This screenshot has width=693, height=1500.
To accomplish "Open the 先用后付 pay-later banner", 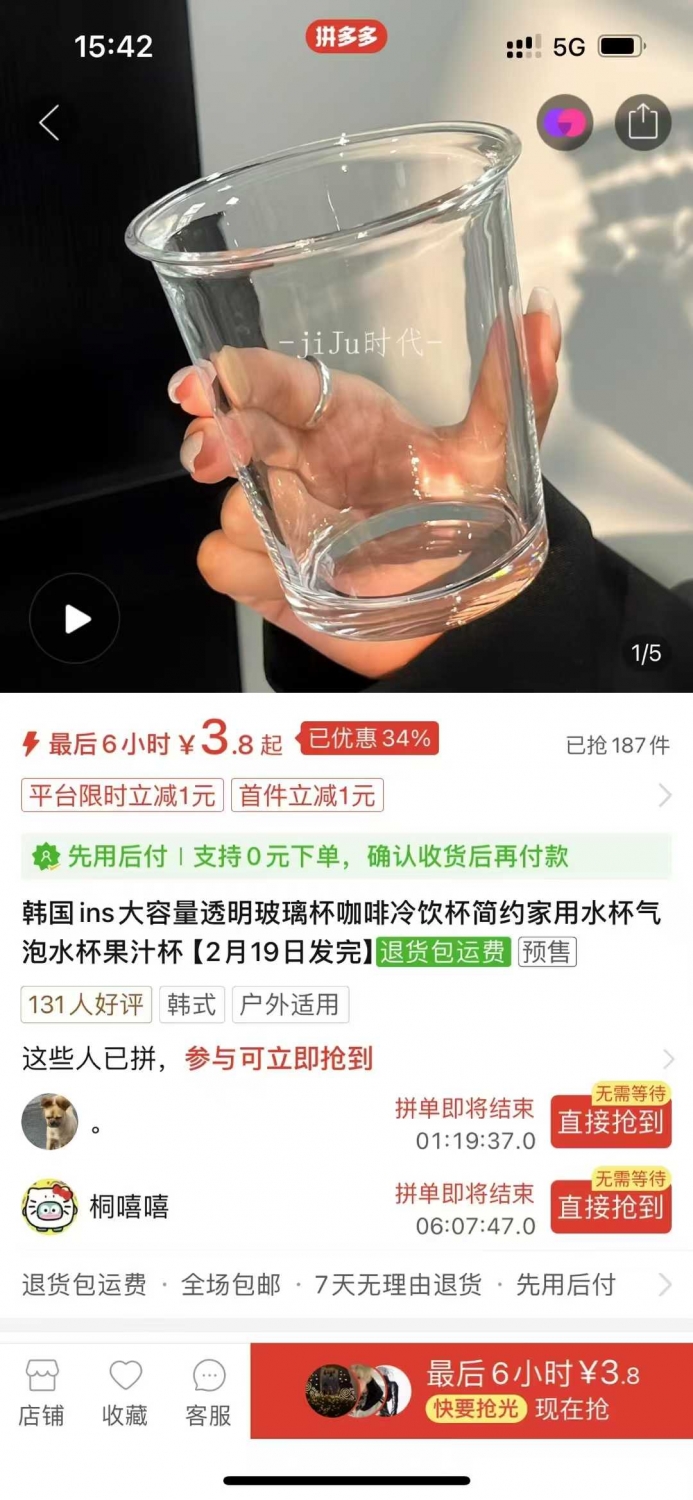I will click(346, 856).
